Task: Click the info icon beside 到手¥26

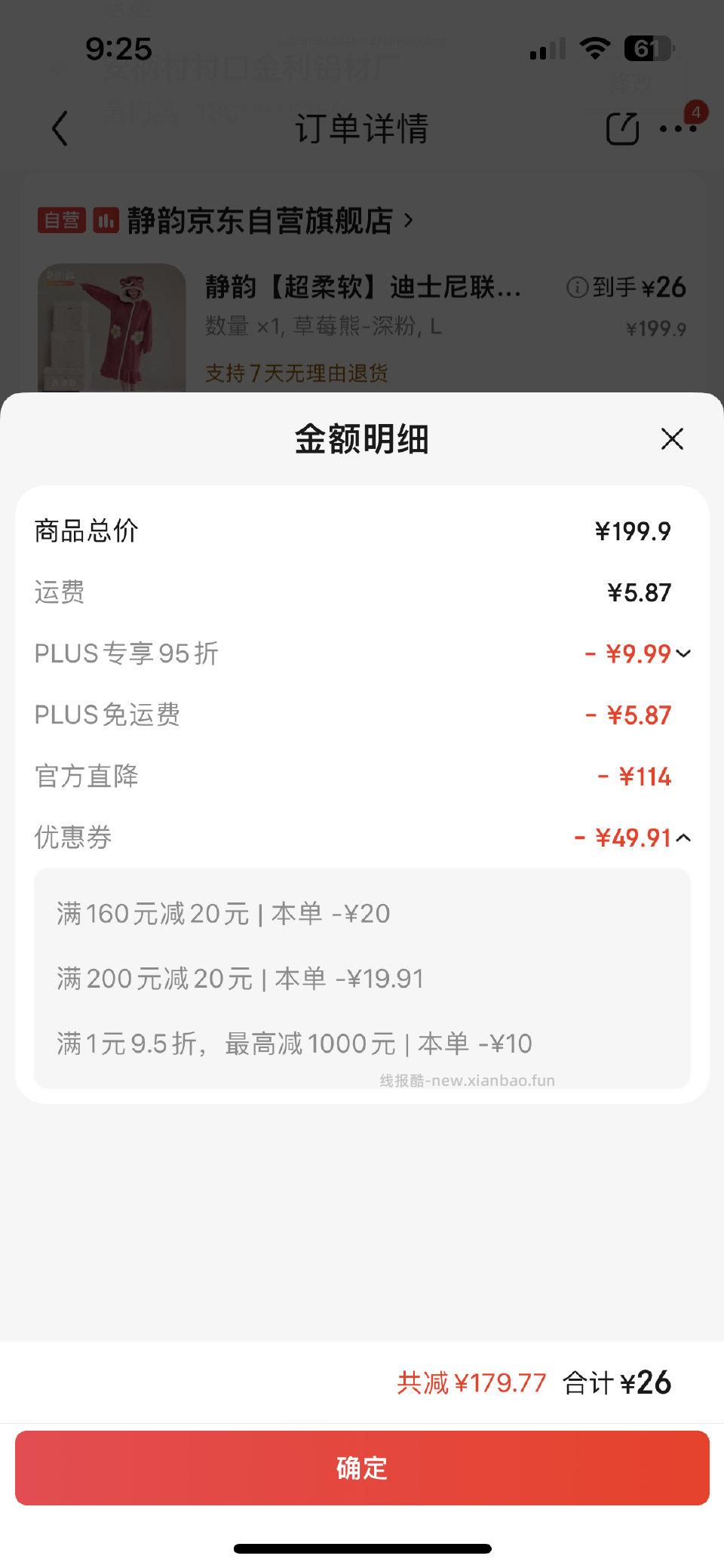Action: 577,287
